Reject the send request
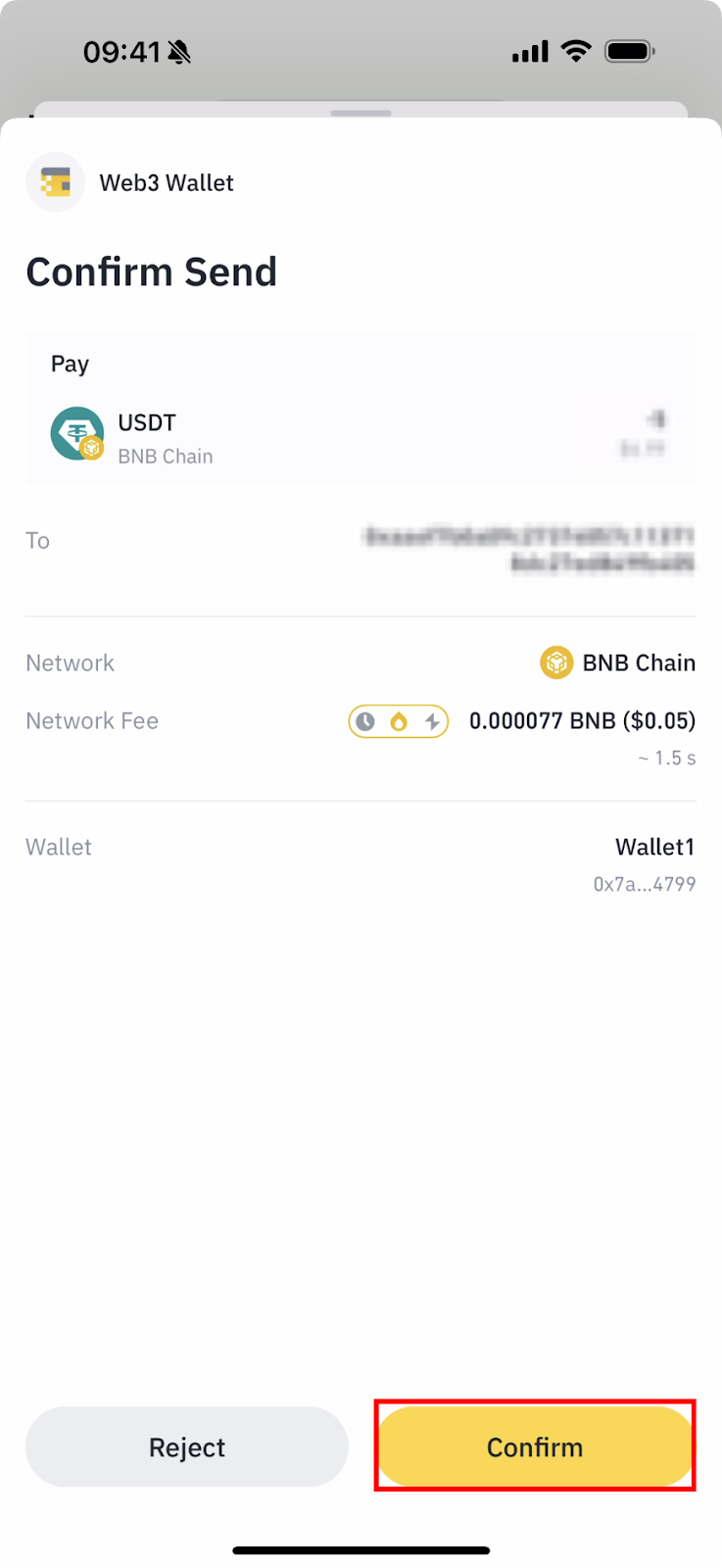 [x=186, y=1446]
